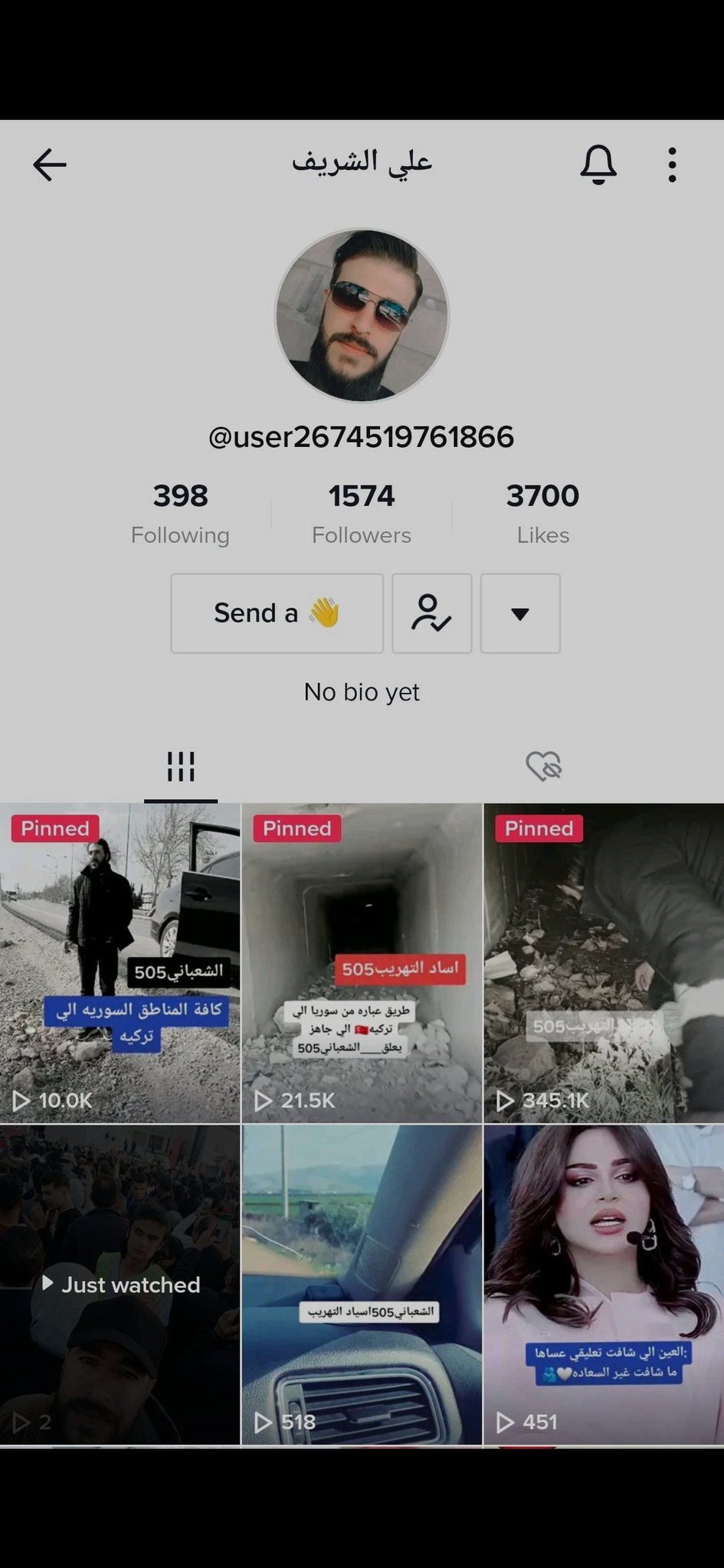Open the Just watched video

click(x=120, y=1284)
